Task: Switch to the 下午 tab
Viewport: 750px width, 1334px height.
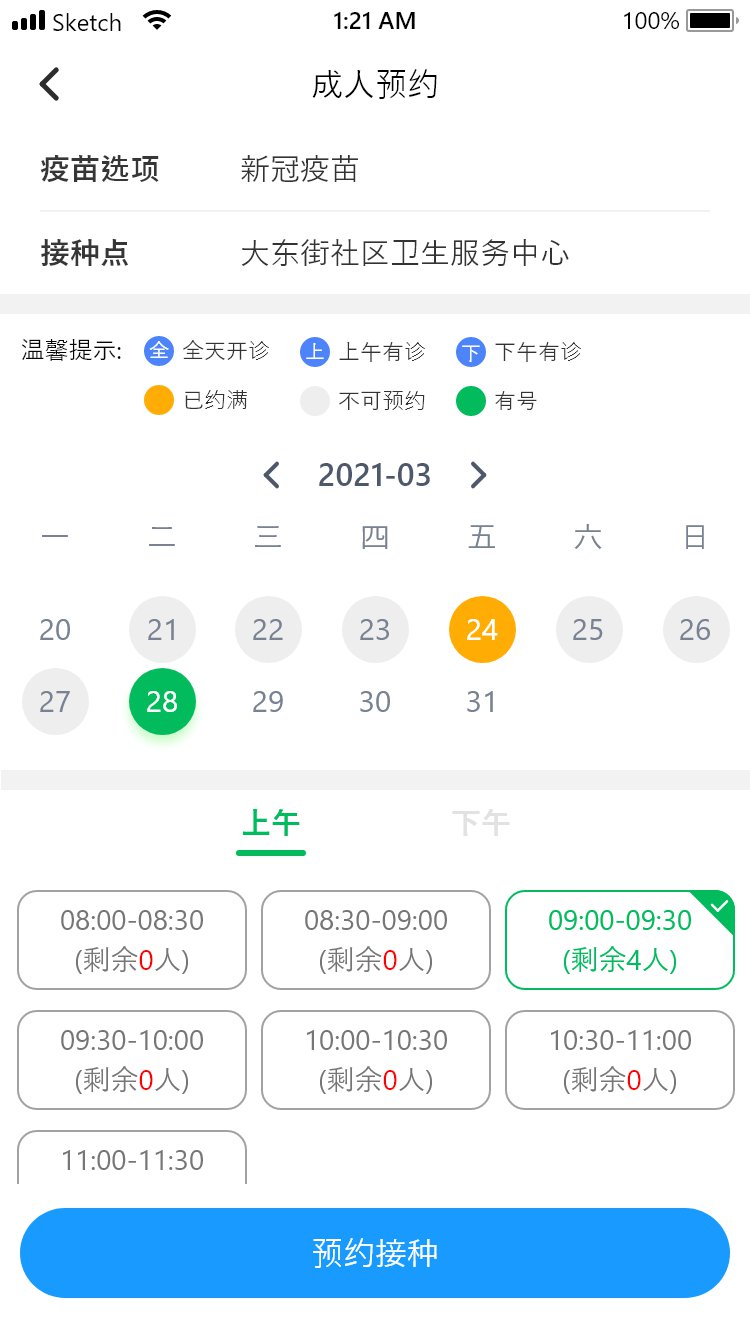Action: click(481, 824)
